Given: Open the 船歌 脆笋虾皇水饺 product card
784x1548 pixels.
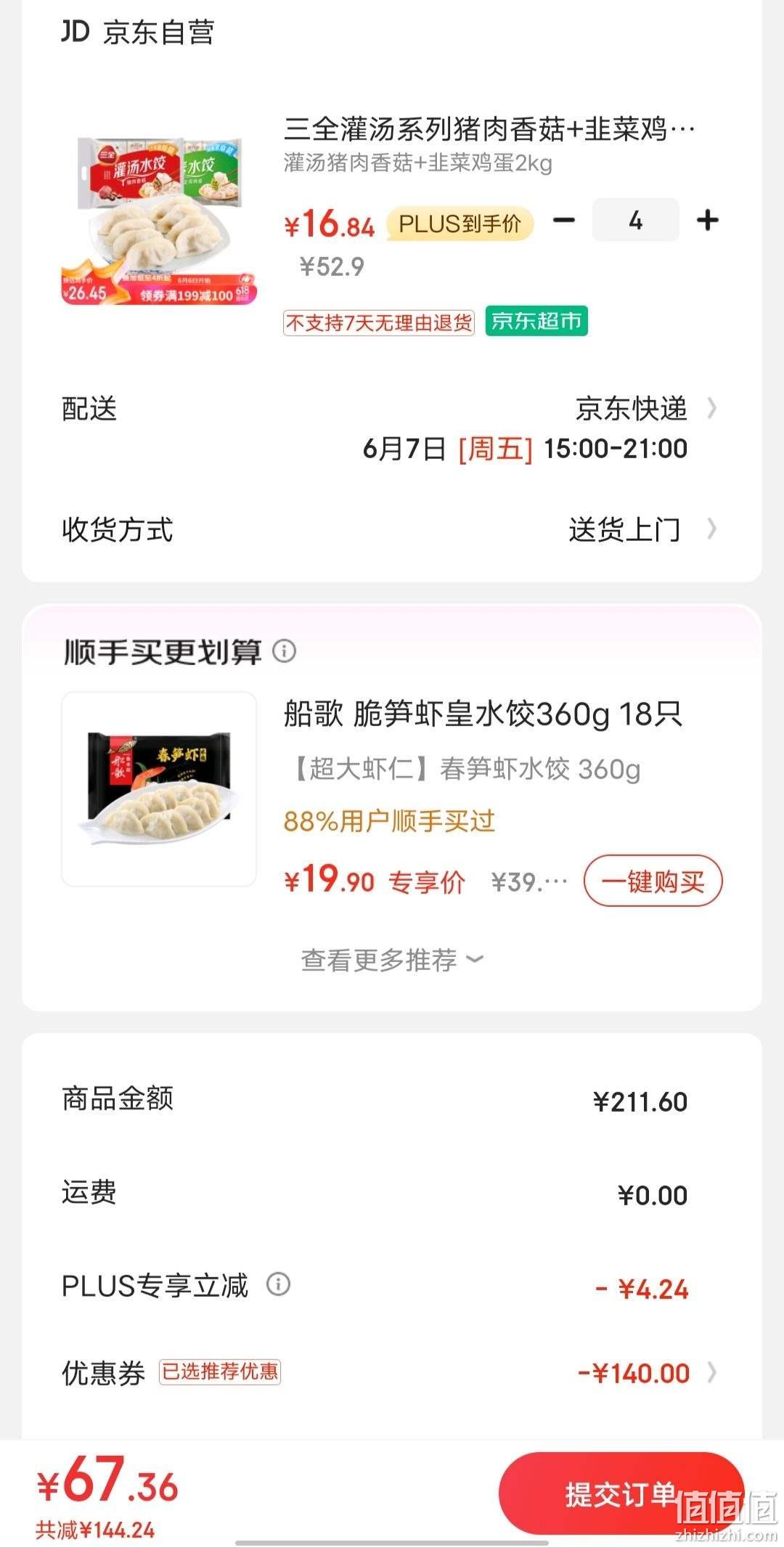Looking at the screenshot, I should tap(392, 790).
